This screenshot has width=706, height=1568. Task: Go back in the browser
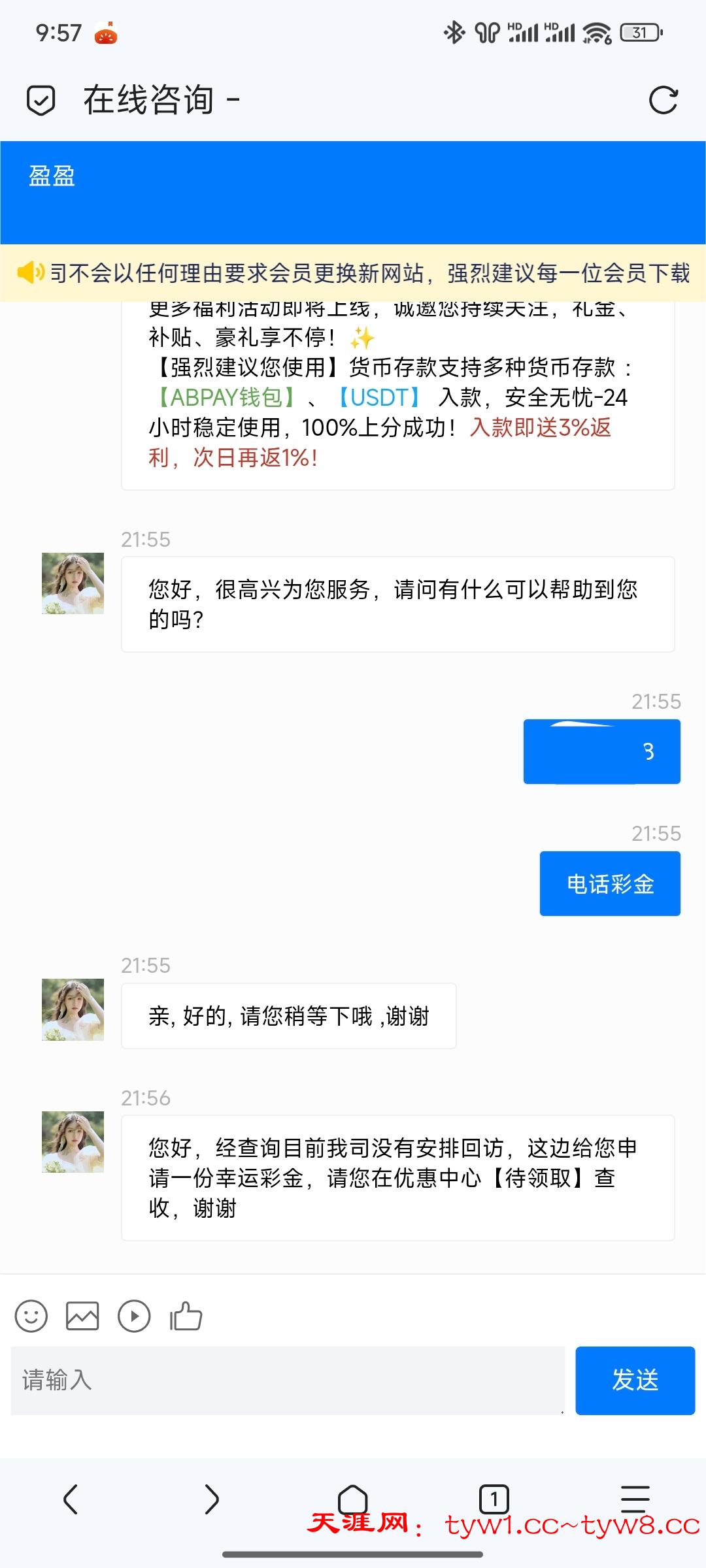click(x=71, y=1499)
